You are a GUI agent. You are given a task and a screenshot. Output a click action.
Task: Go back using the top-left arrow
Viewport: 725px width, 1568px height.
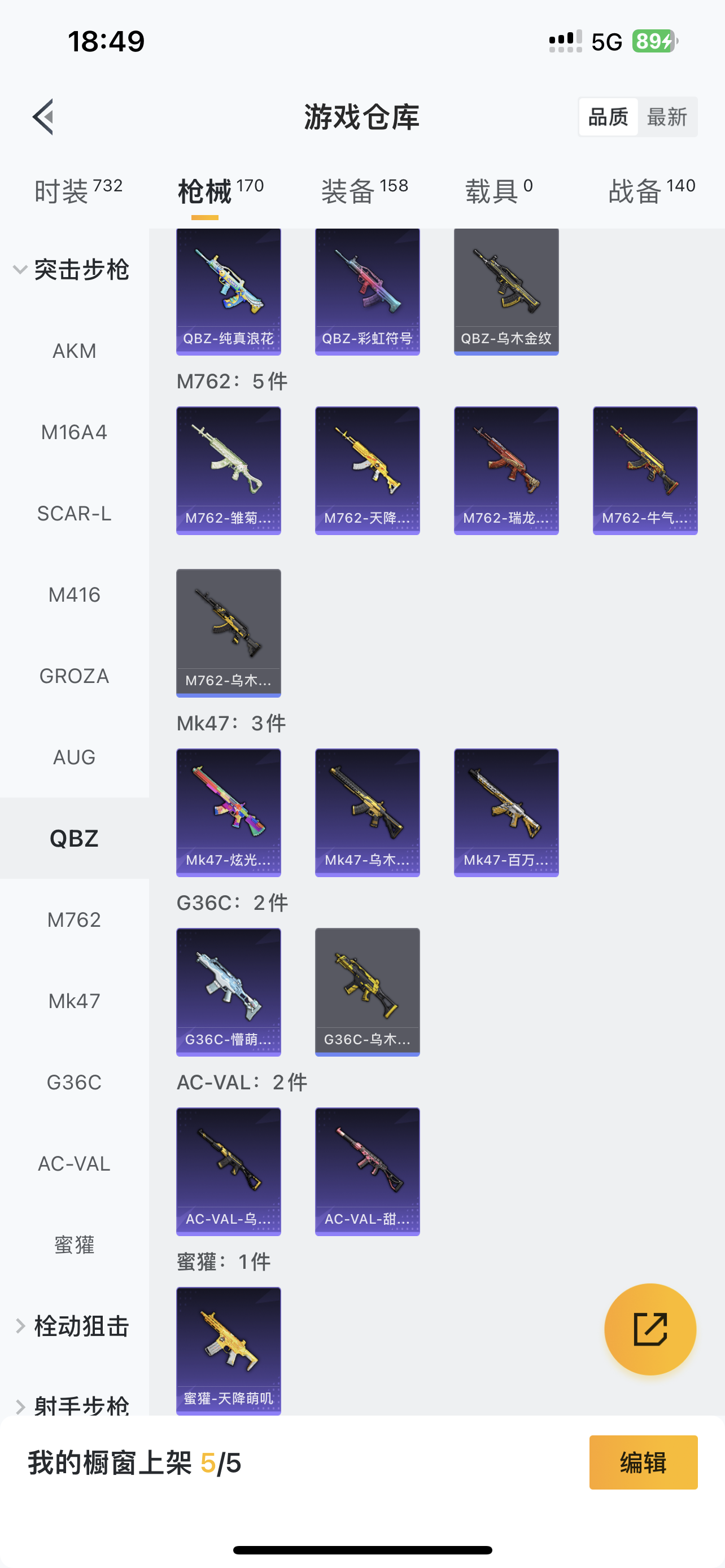click(x=43, y=116)
